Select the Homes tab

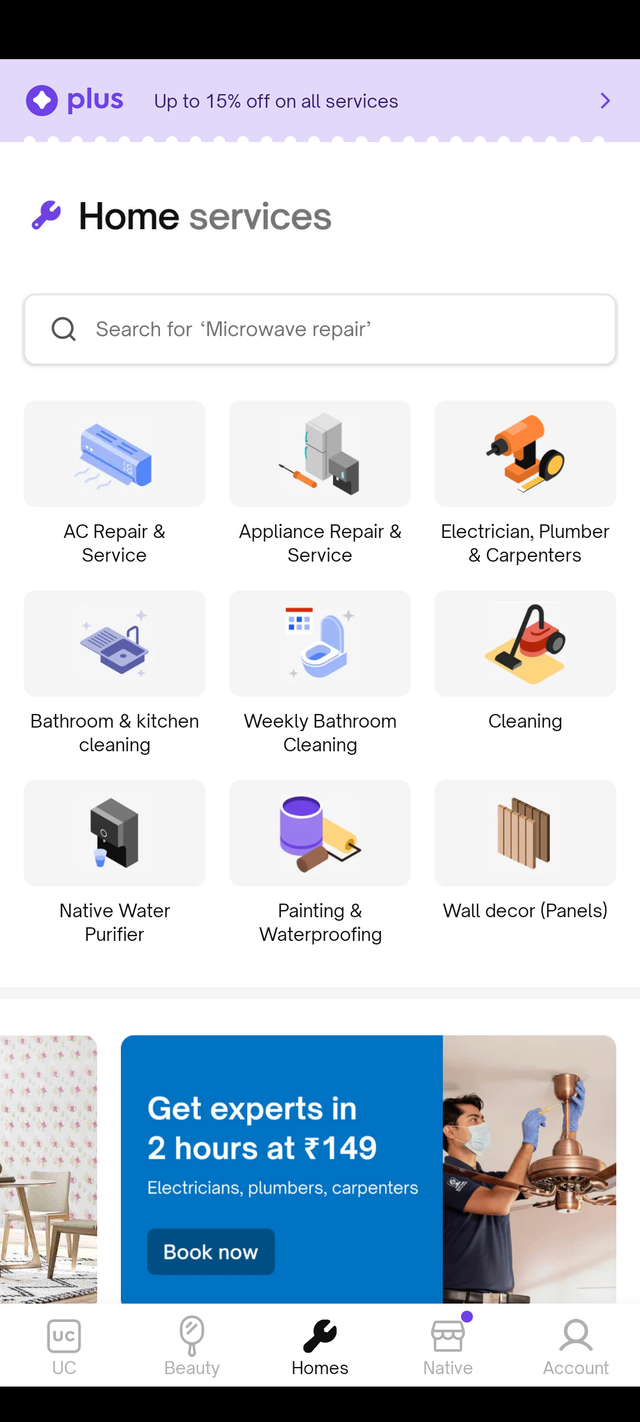[x=320, y=1347]
